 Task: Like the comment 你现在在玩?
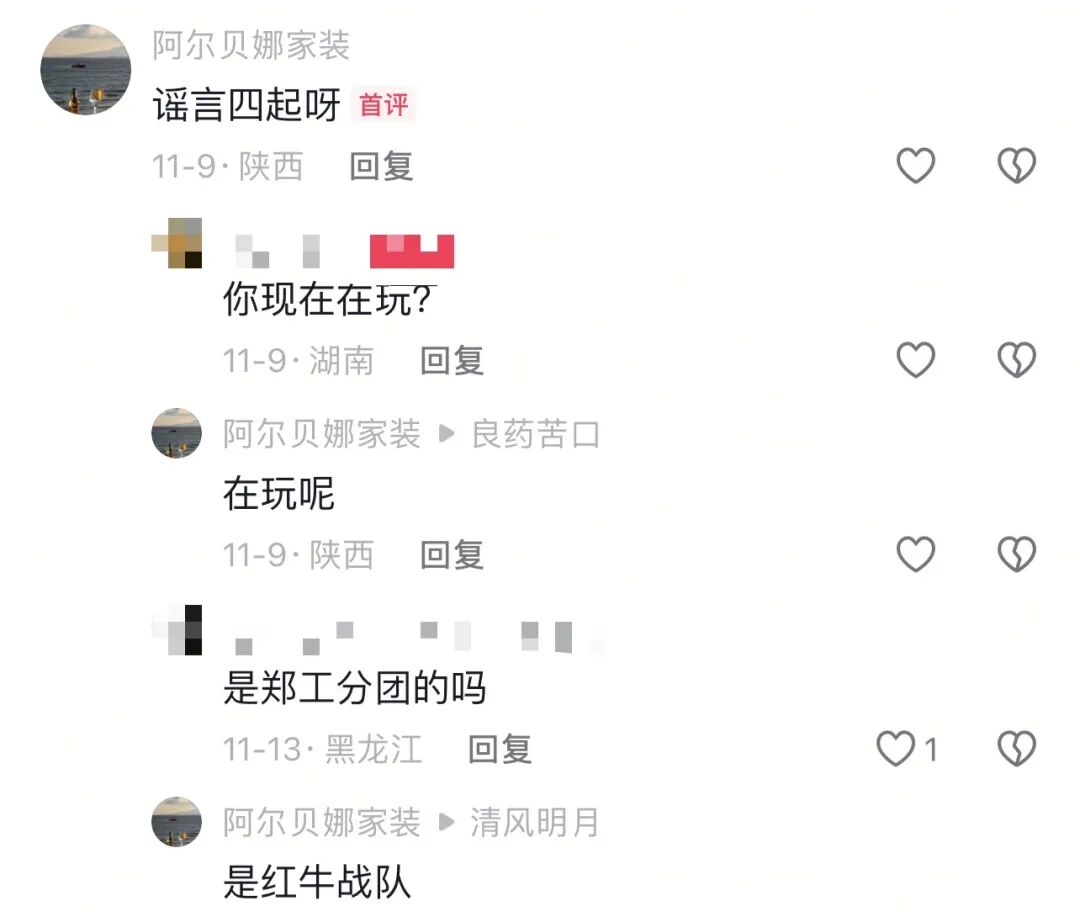[x=915, y=360]
